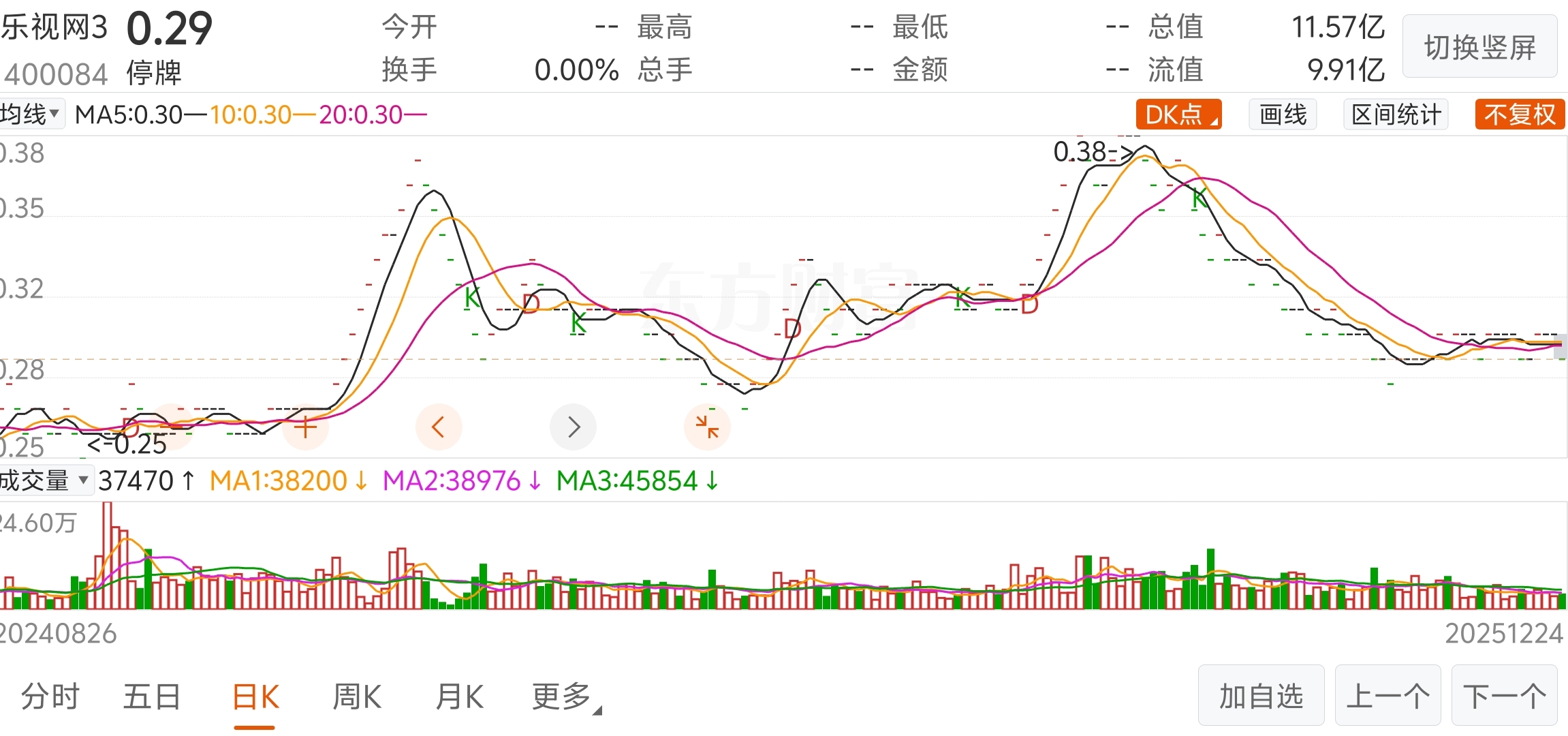1568x736 pixels.
Task: Switch to the 周K tab
Action: click(357, 696)
